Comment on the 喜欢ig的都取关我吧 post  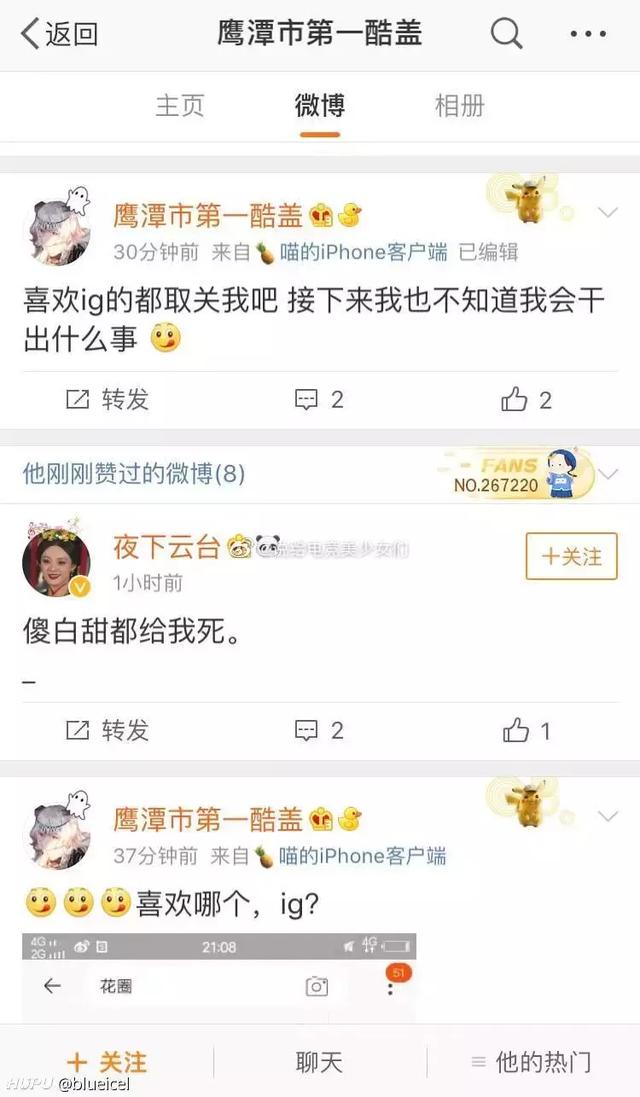click(x=319, y=400)
